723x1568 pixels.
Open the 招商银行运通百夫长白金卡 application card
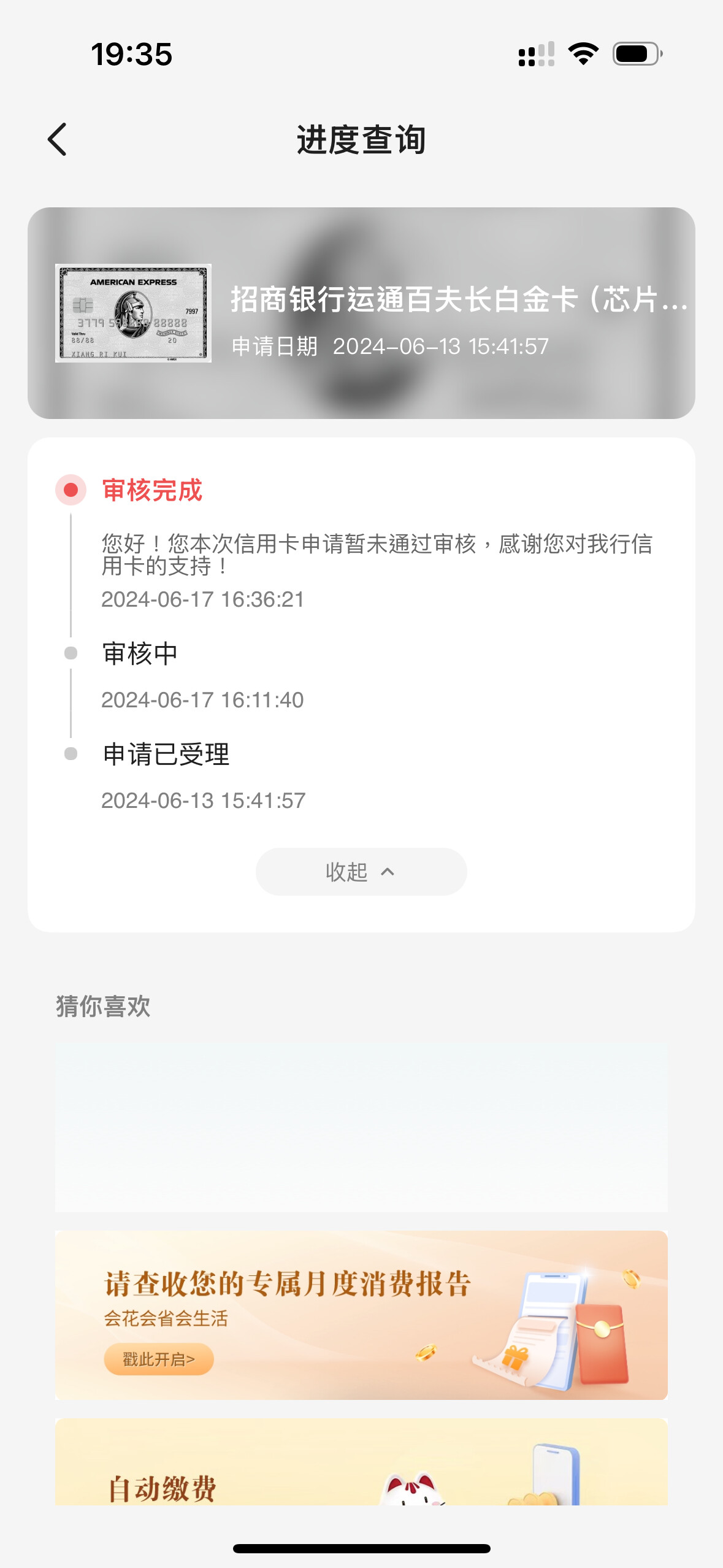(x=361, y=313)
